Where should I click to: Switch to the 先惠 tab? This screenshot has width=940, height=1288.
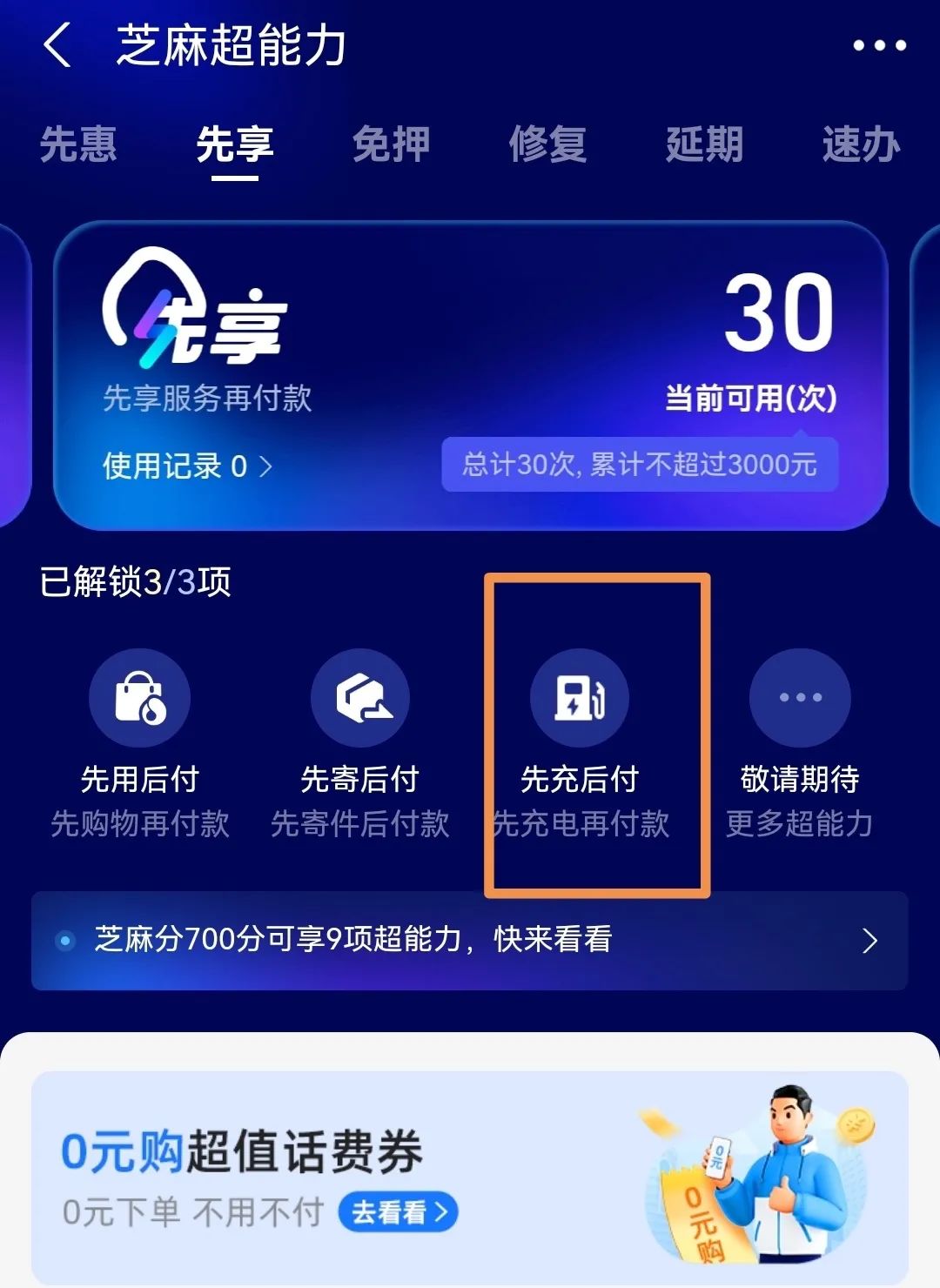click(x=78, y=144)
